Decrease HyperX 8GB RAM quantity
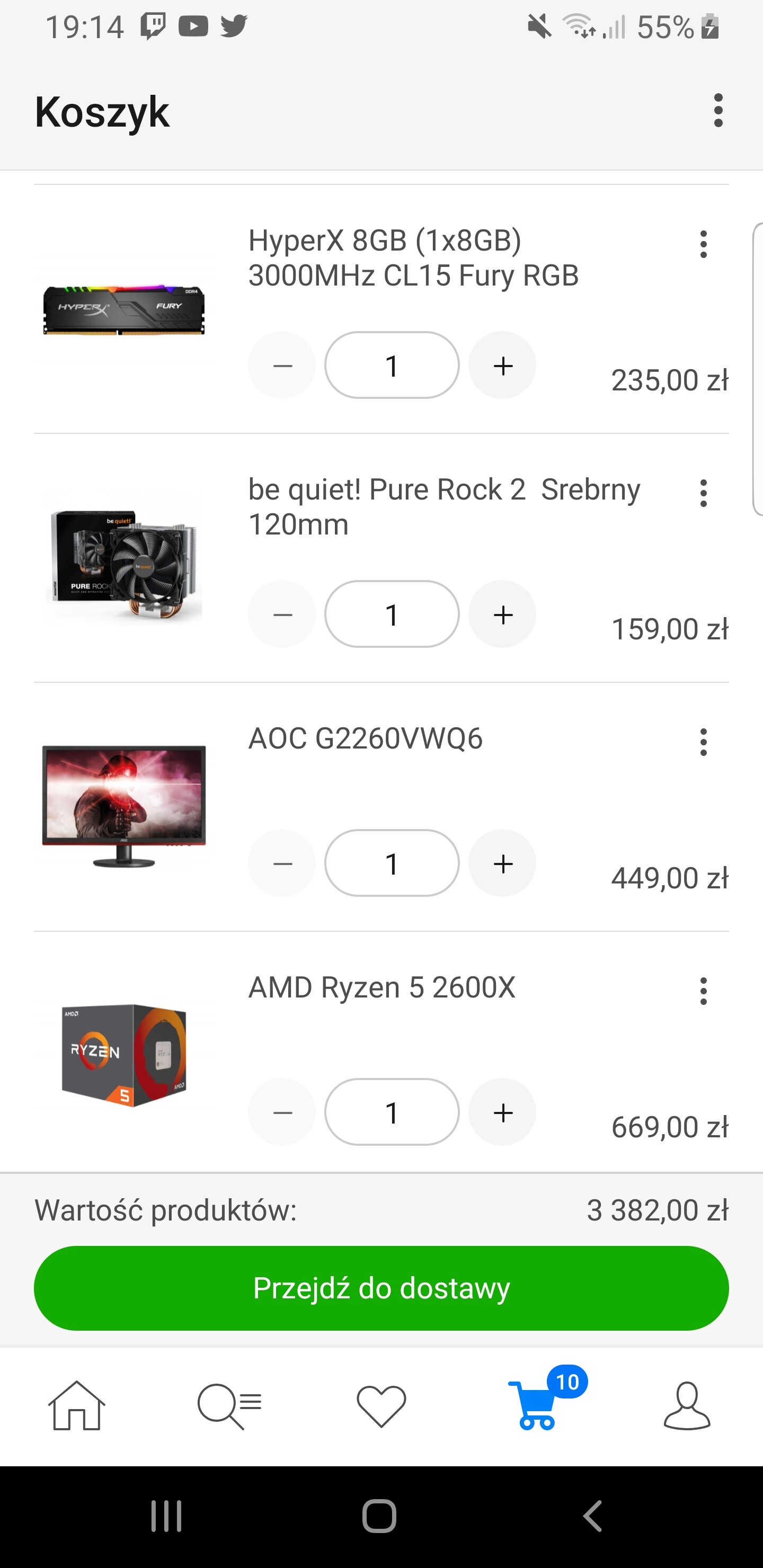This screenshot has height=1568, width=763. pos(282,366)
